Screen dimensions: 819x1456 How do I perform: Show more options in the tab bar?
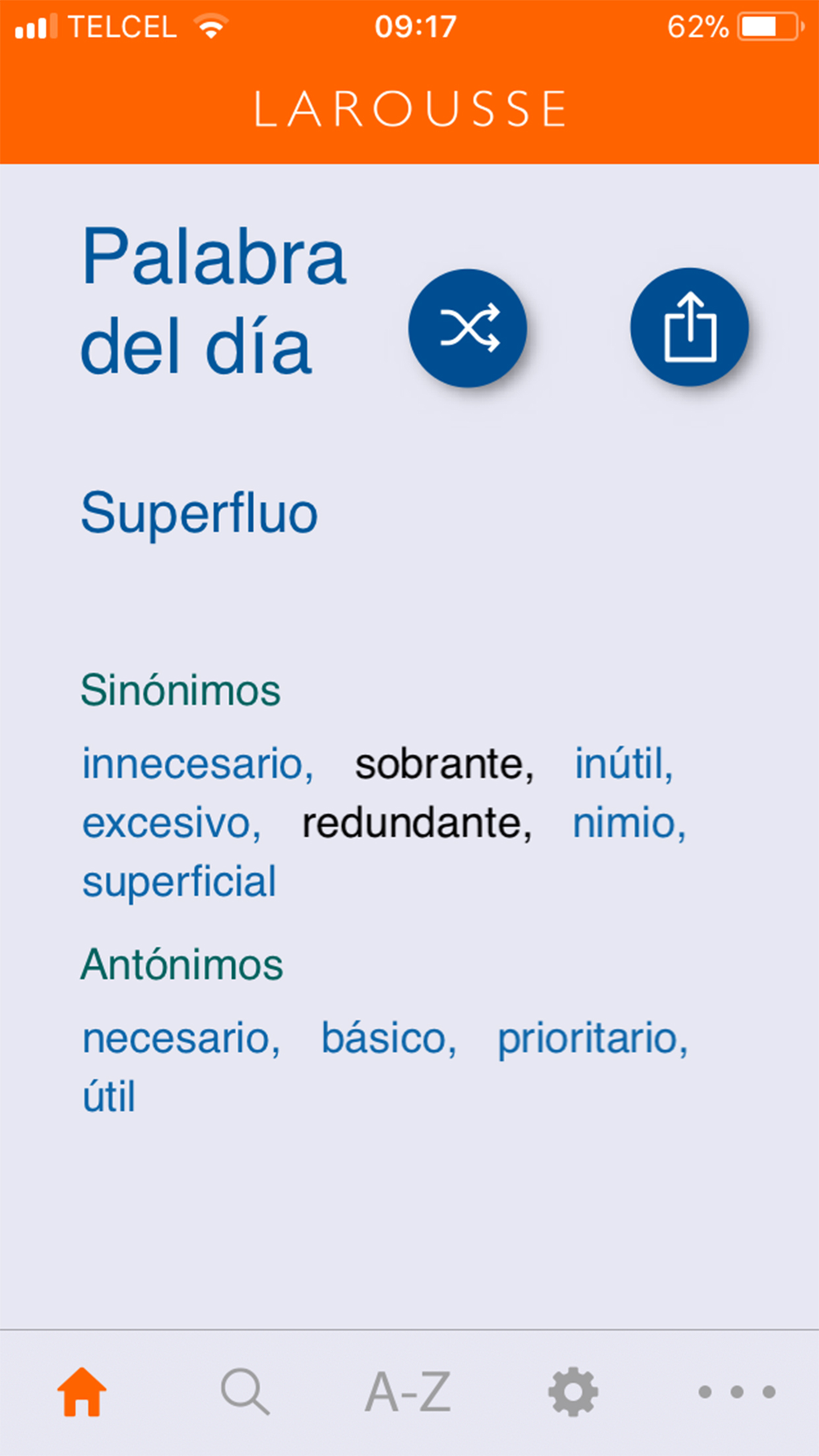(x=736, y=1392)
